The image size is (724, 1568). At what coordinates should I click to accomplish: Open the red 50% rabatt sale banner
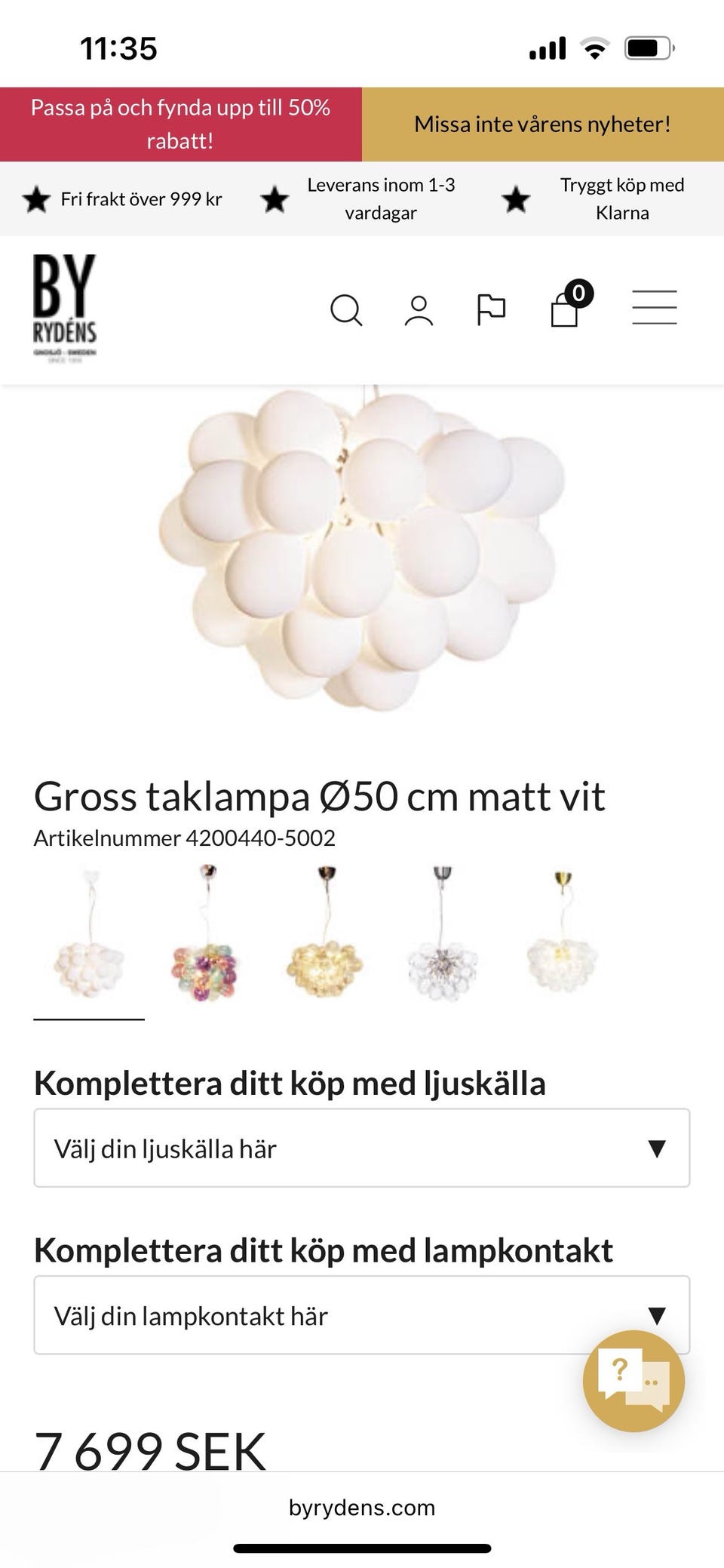point(181,124)
